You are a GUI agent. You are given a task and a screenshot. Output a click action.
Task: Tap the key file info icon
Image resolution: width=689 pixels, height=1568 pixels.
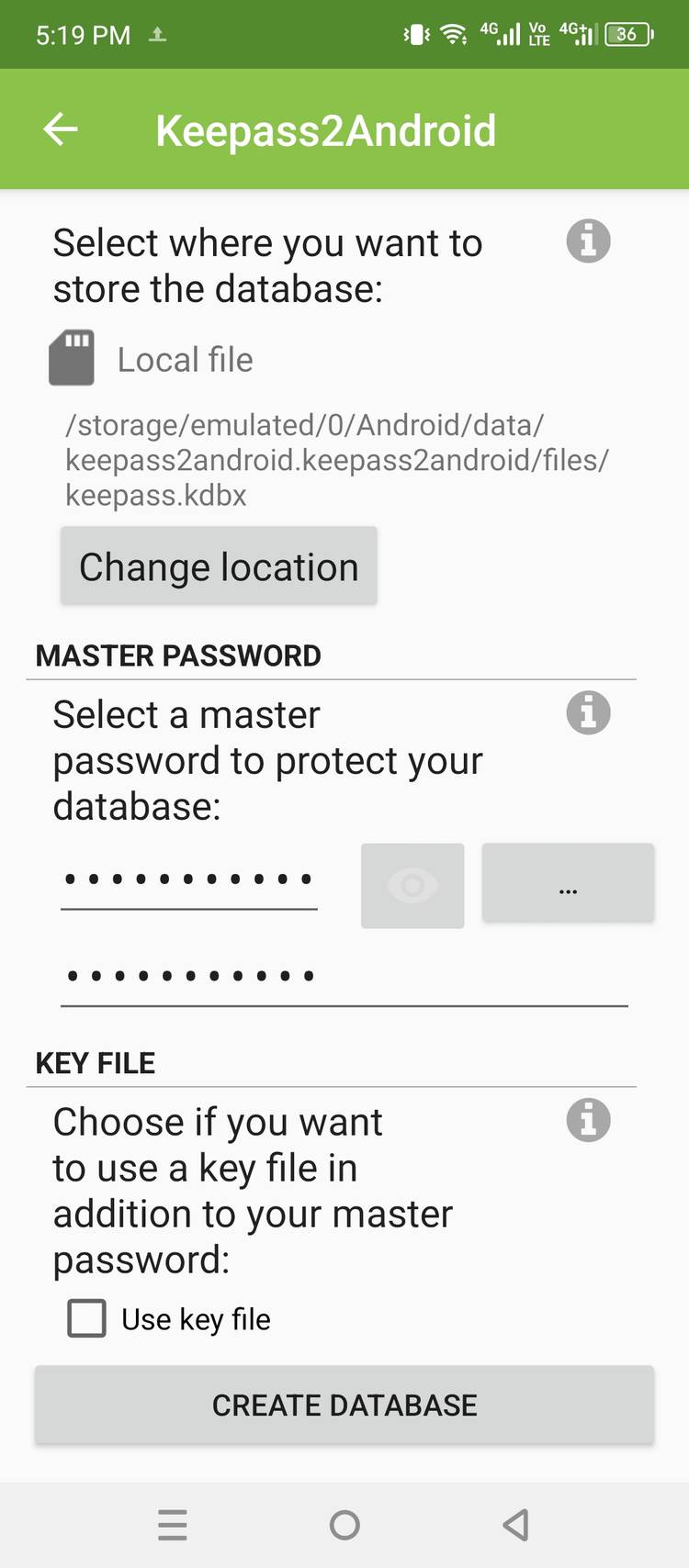588,1119
